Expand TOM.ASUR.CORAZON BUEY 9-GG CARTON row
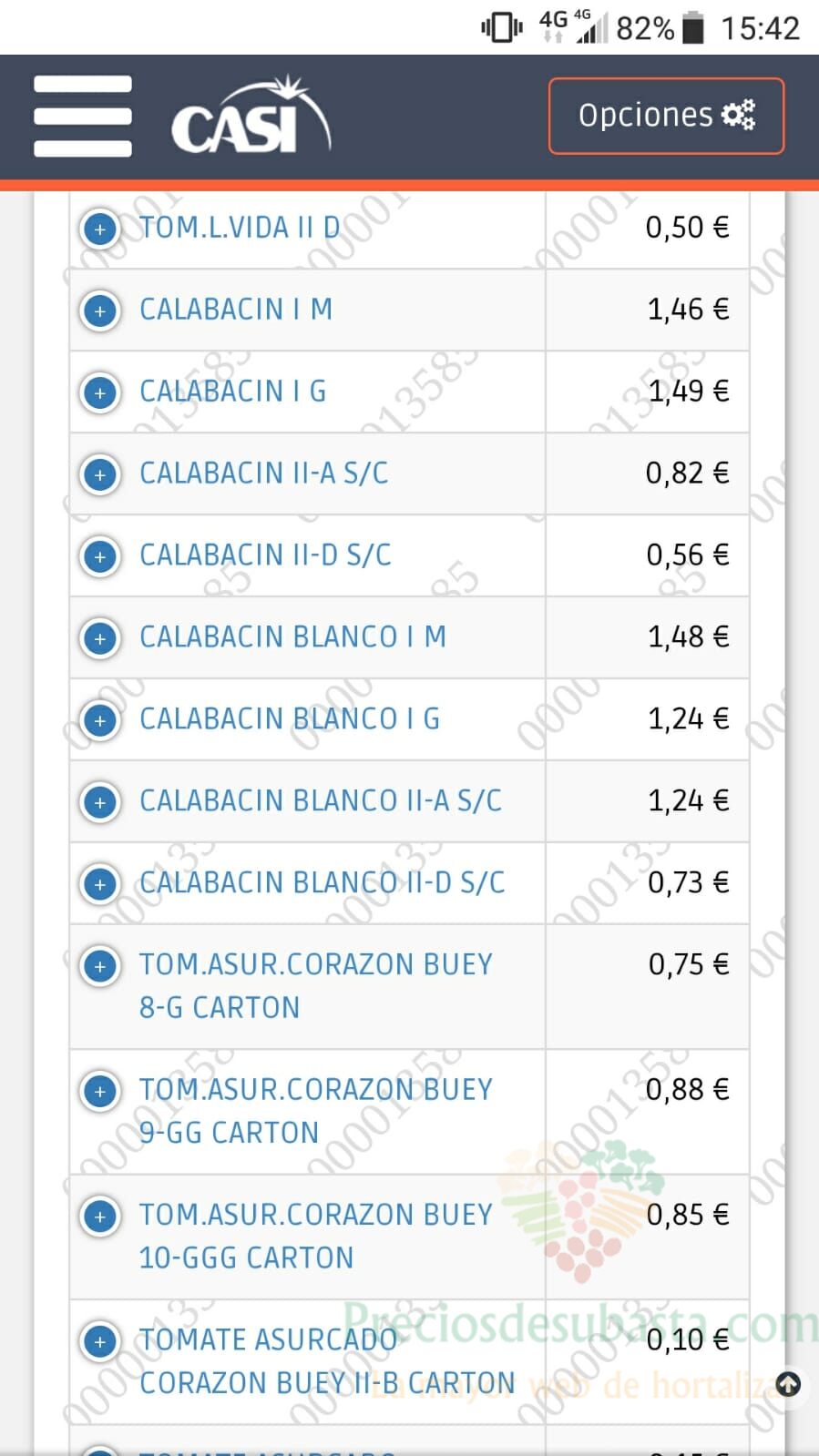The image size is (819, 1456). (100, 1091)
